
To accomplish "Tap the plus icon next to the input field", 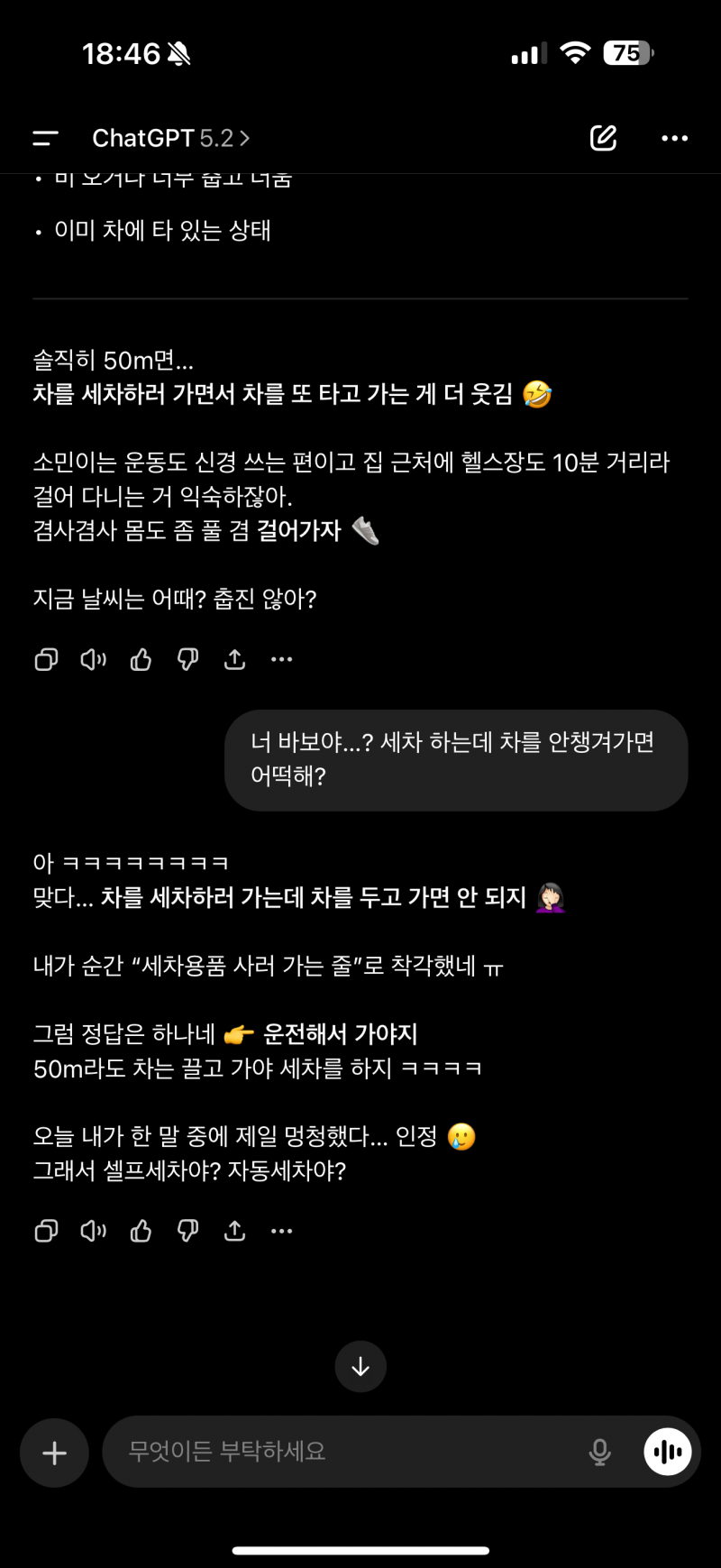I will point(54,1452).
